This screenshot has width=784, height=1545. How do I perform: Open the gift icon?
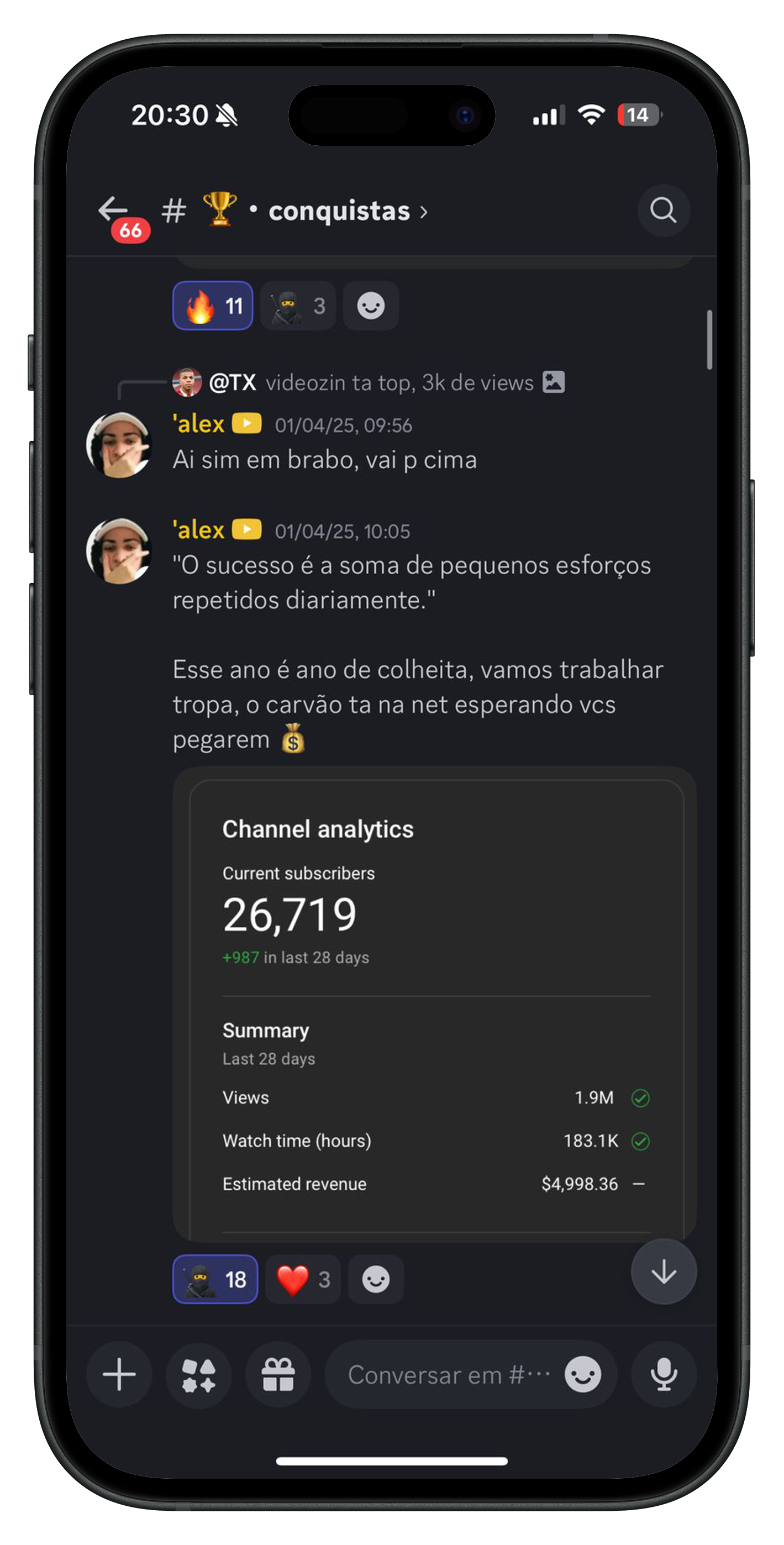[278, 1374]
